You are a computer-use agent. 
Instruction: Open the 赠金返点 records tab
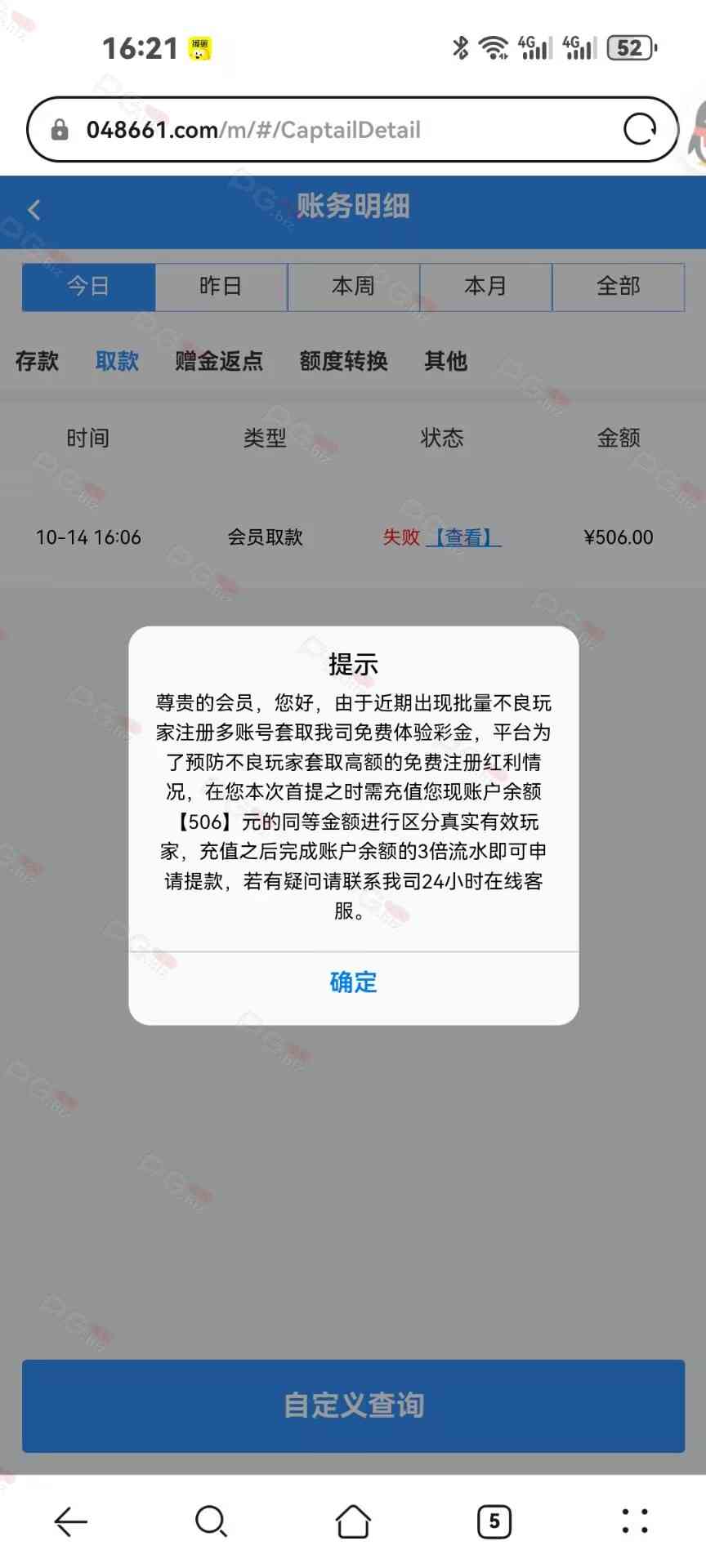click(x=219, y=361)
